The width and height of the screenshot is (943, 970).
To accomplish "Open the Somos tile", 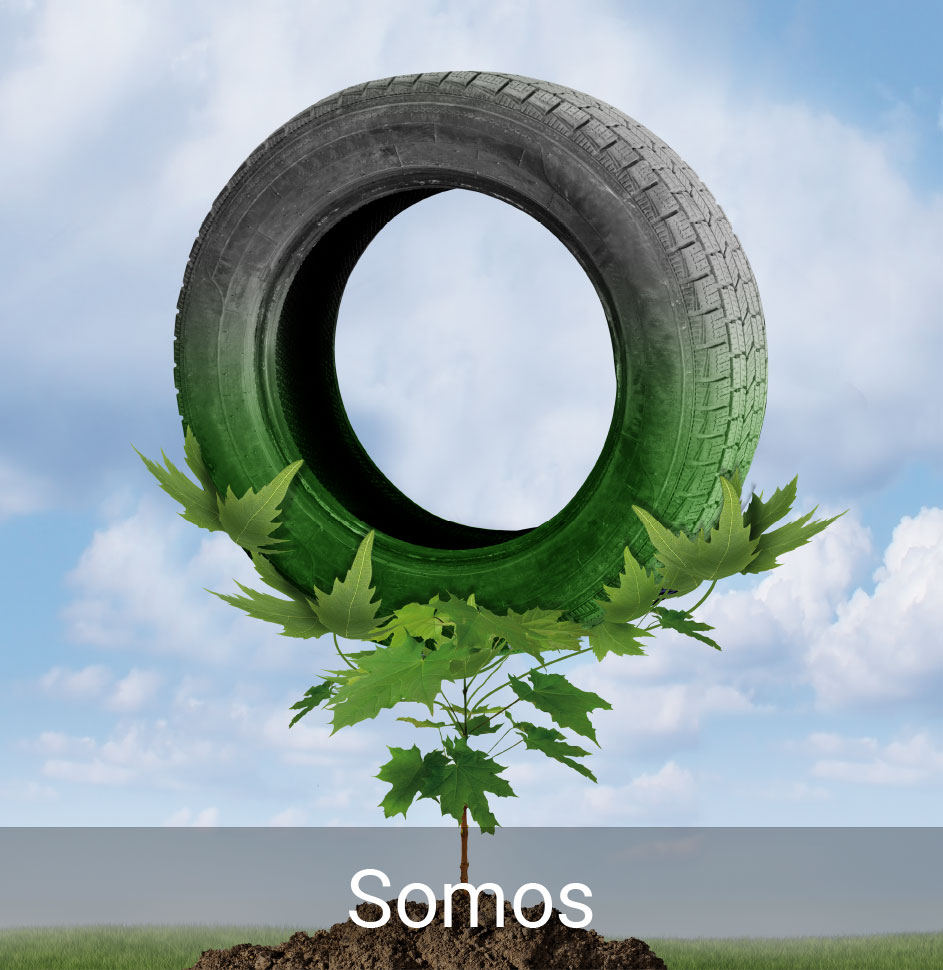I will pos(470,896).
